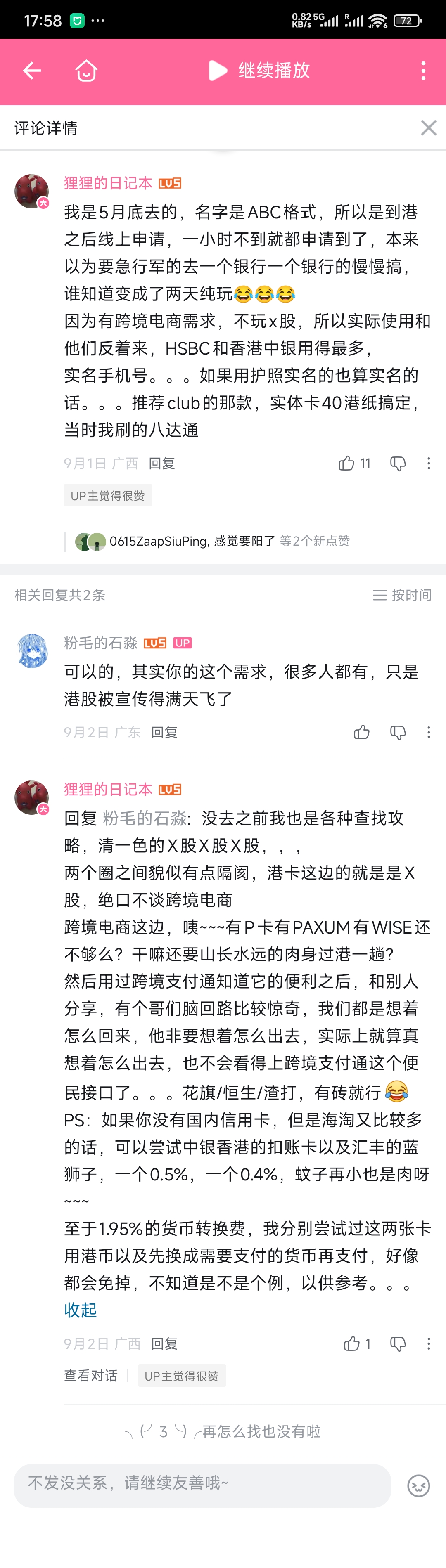The image size is (446, 1568).
Task: Open 粉毛的石淼's profile avatar
Action: 32,651
